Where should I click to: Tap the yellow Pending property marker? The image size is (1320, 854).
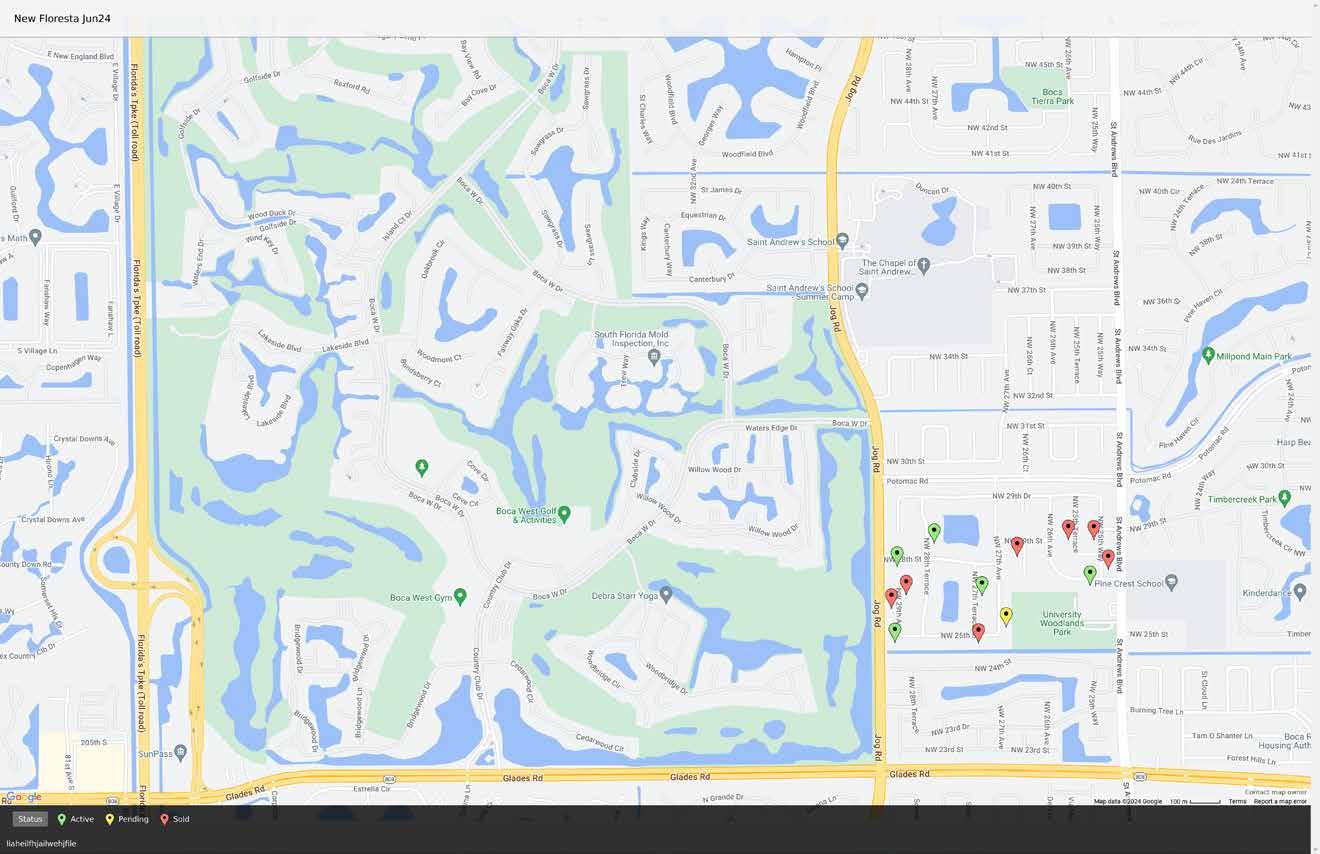click(x=1006, y=615)
